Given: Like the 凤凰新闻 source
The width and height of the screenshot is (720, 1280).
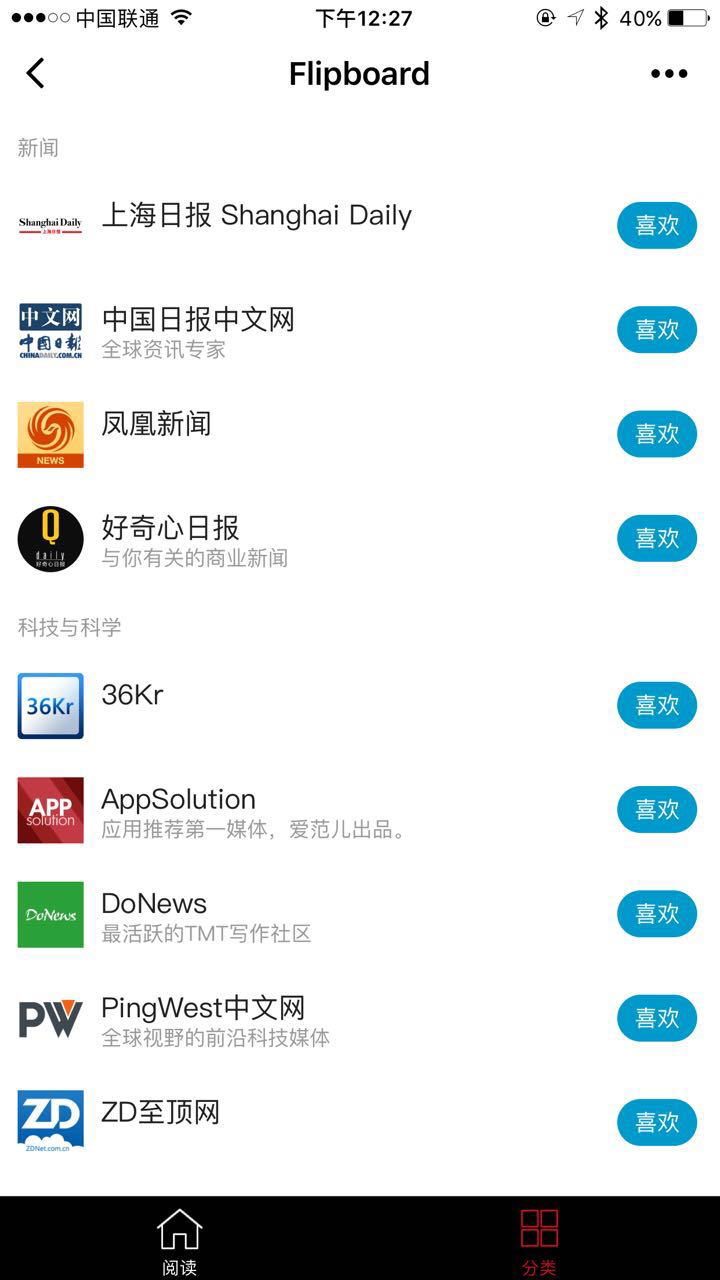Looking at the screenshot, I should pos(656,434).
